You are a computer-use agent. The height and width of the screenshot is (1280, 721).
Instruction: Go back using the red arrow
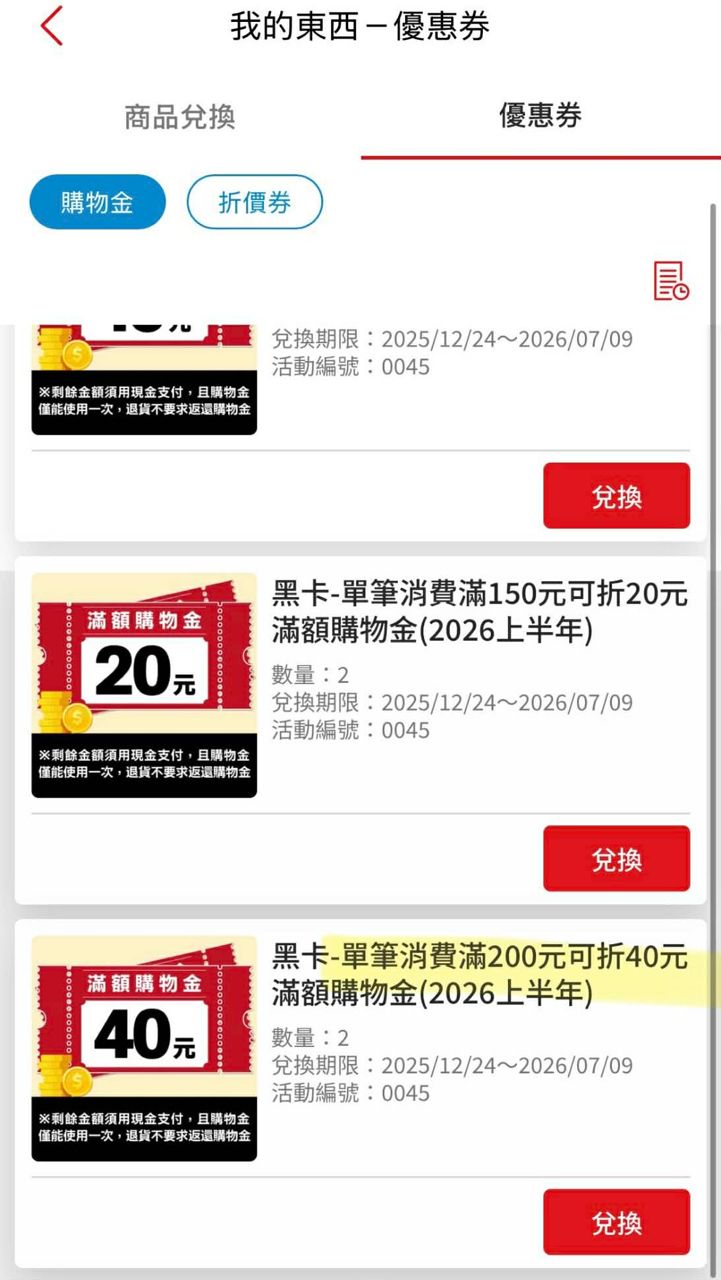[52, 26]
